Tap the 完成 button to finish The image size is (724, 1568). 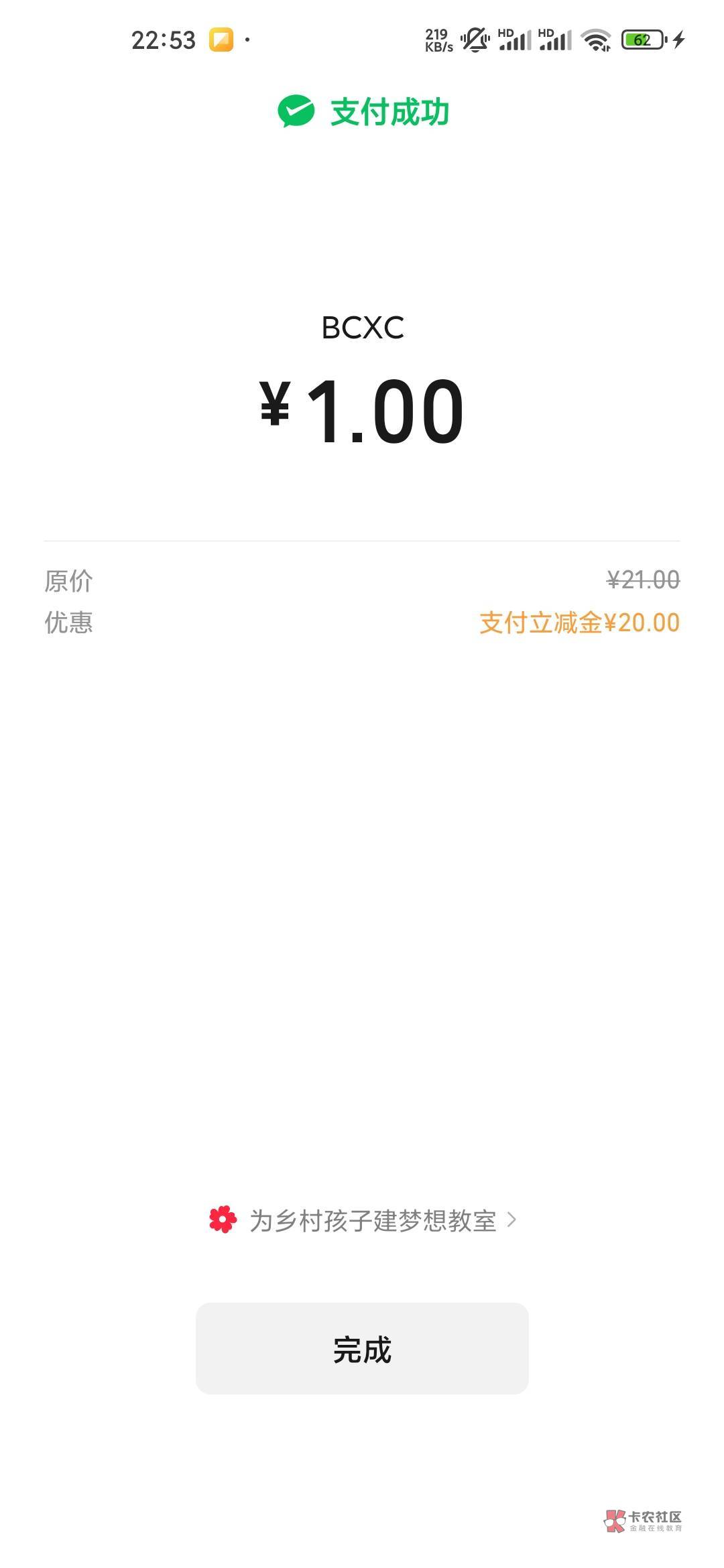click(362, 1349)
